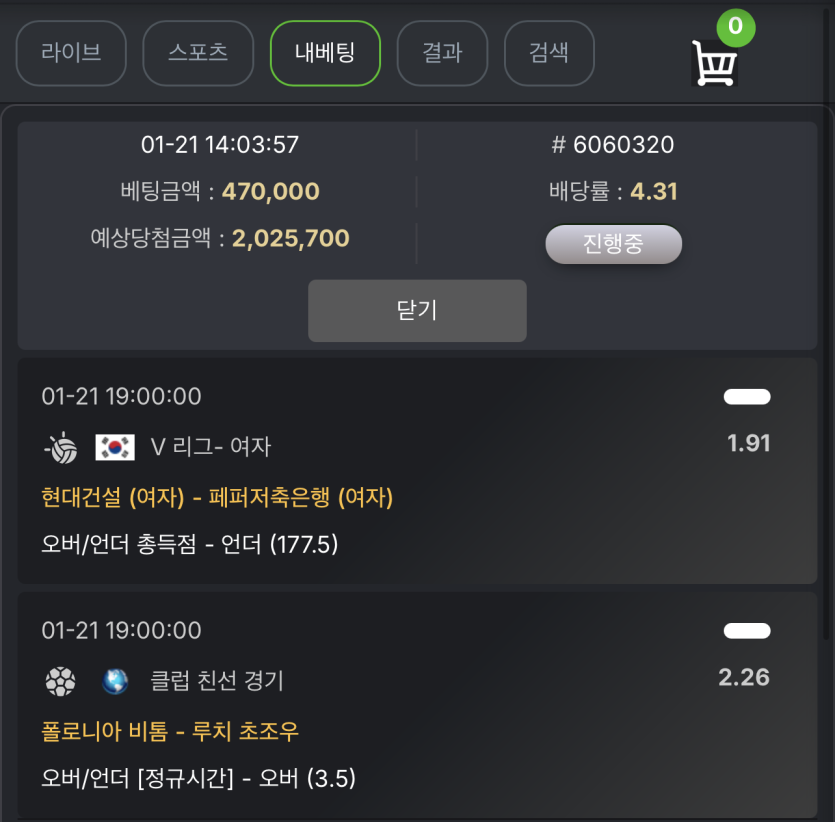Screen dimensions: 835x822
Task: Open the shopping cart icon
Action: [x=715, y=64]
